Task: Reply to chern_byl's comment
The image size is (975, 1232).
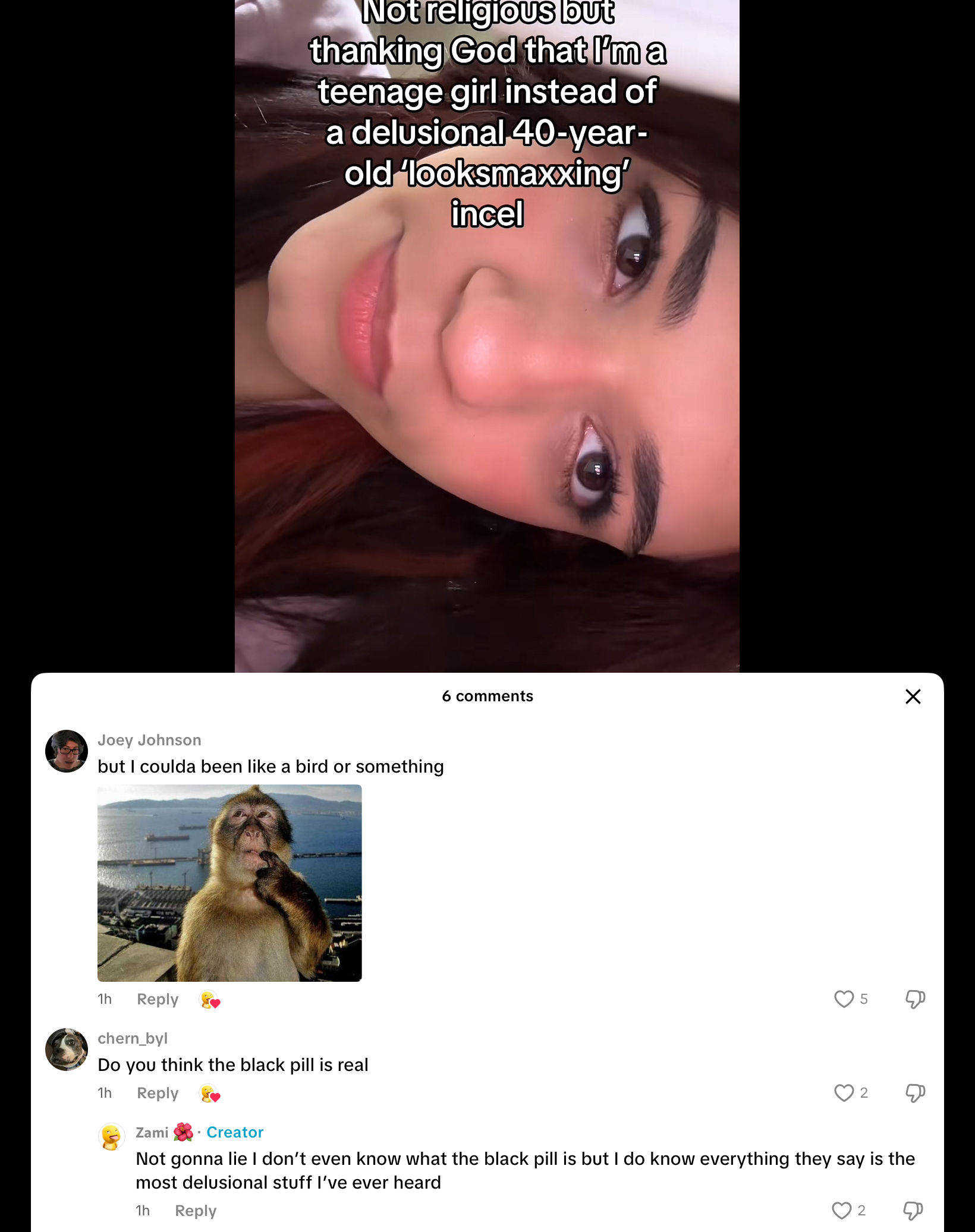Action: pyautogui.click(x=158, y=1094)
